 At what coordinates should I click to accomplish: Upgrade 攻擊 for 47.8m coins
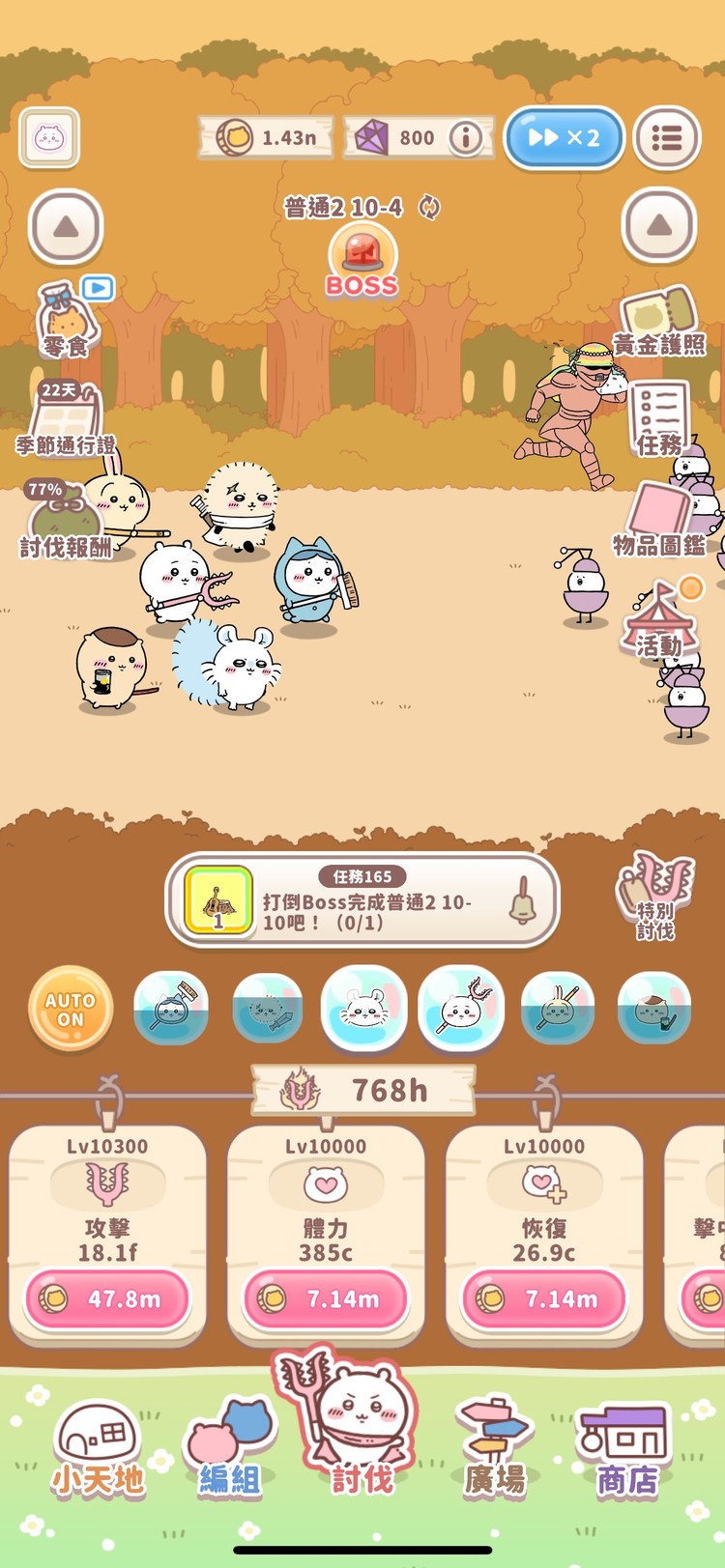pyautogui.click(x=107, y=1298)
